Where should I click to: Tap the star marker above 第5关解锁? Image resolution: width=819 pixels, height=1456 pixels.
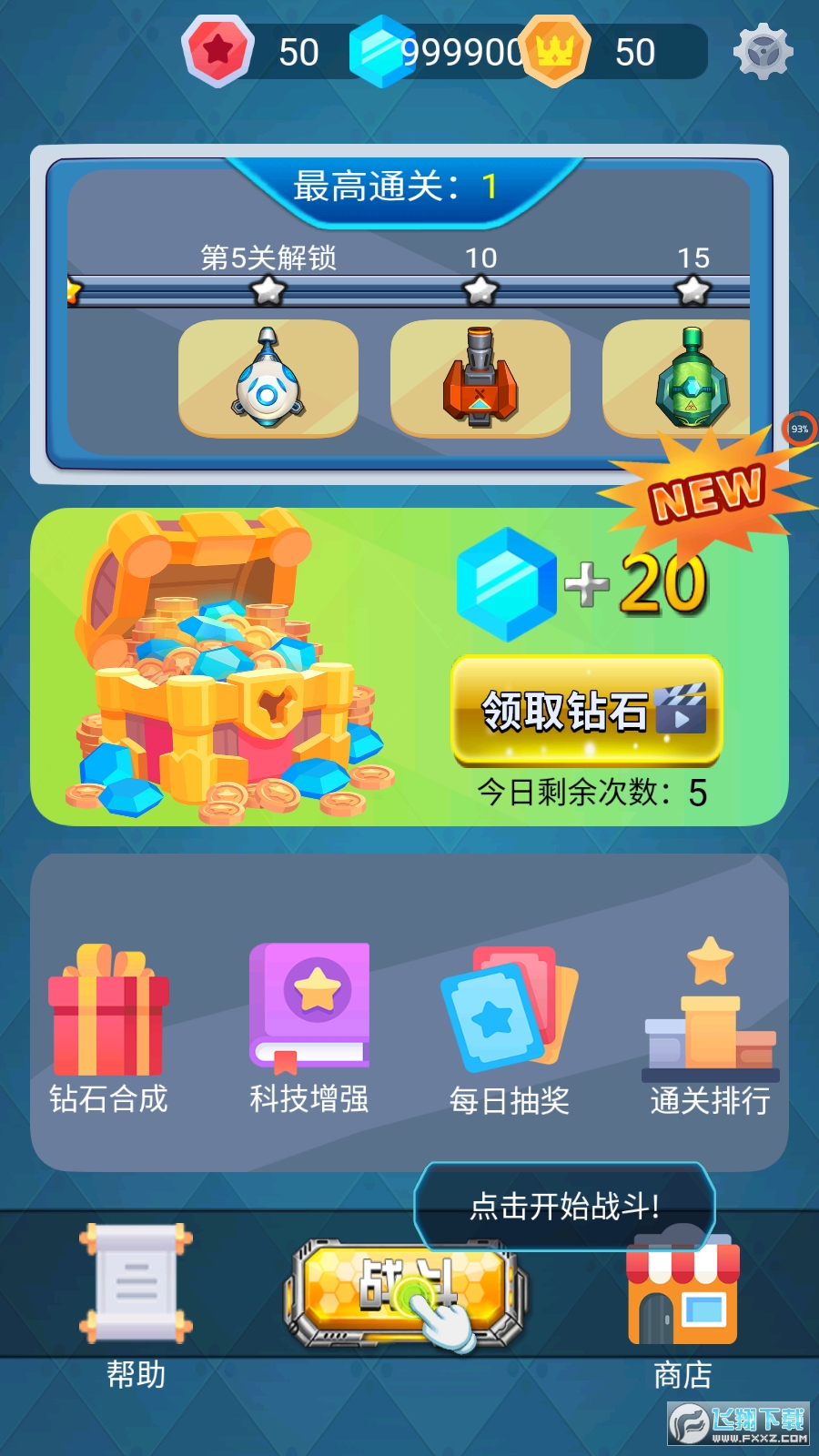coord(268,289)
